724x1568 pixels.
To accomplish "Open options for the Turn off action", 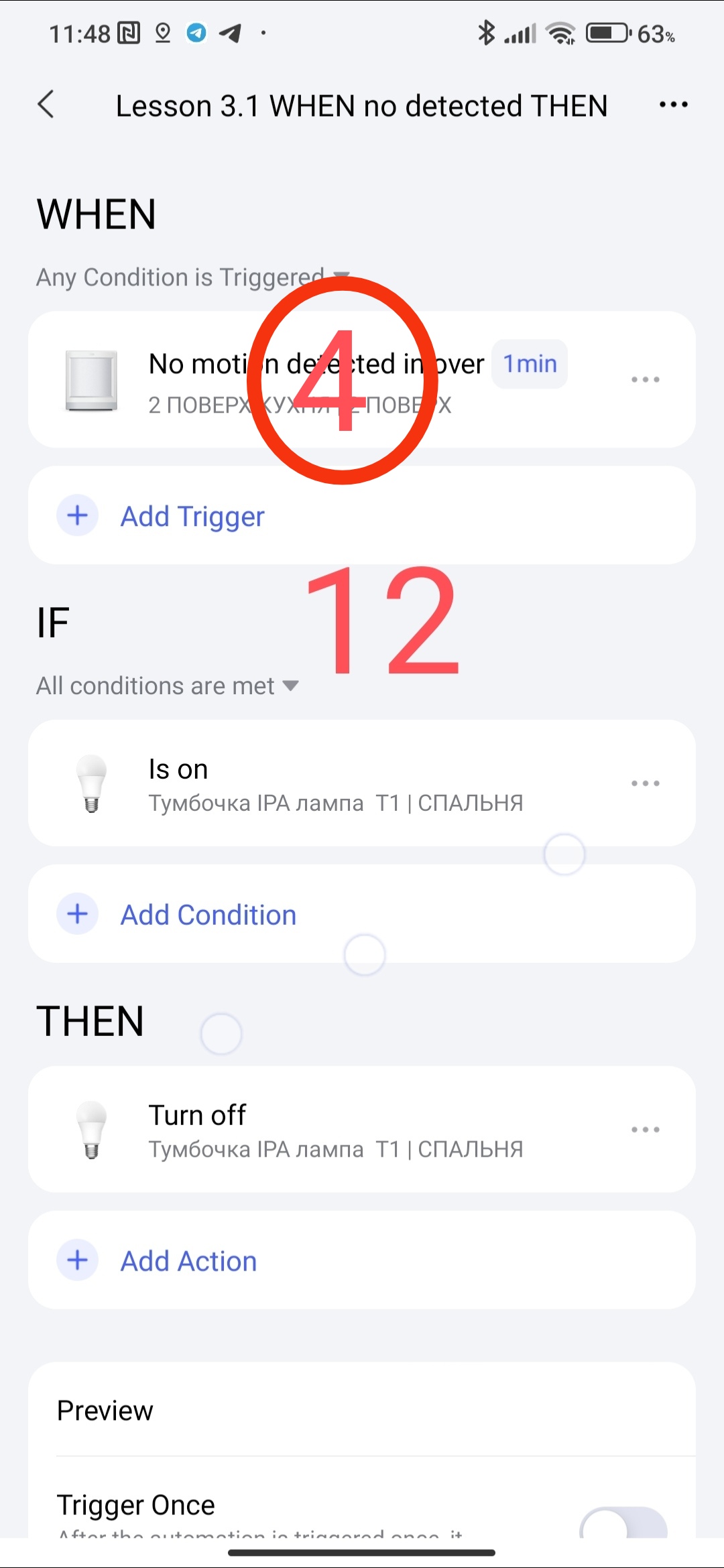I will click(x=645, y=1129).
